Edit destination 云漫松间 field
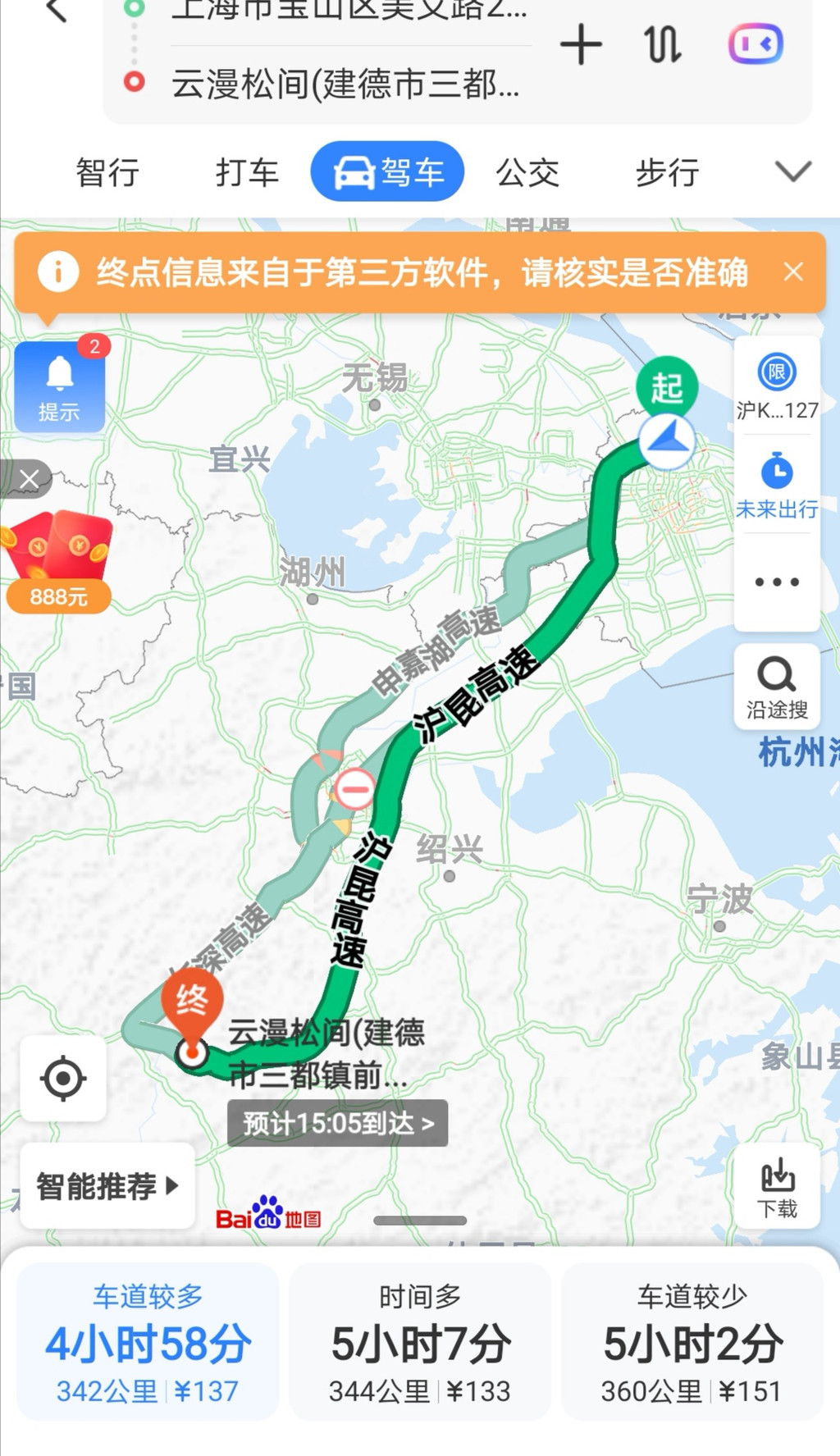This screenshot has height=1456, width=840. (345, 84)
